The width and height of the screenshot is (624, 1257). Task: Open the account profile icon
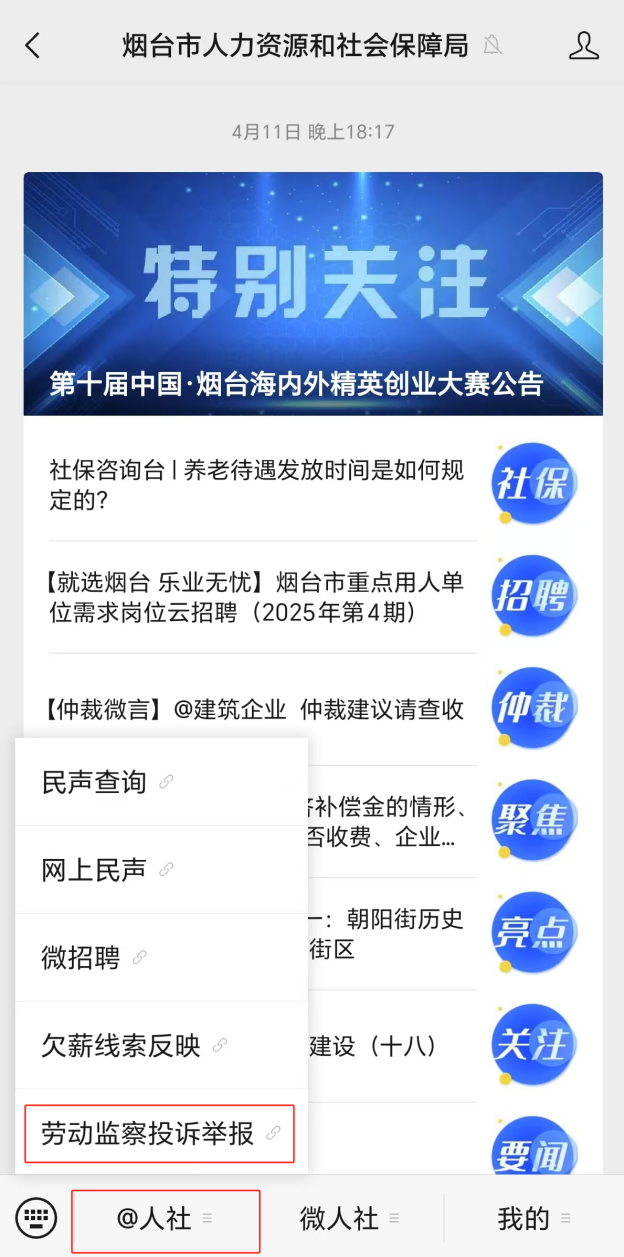(584, 45)
